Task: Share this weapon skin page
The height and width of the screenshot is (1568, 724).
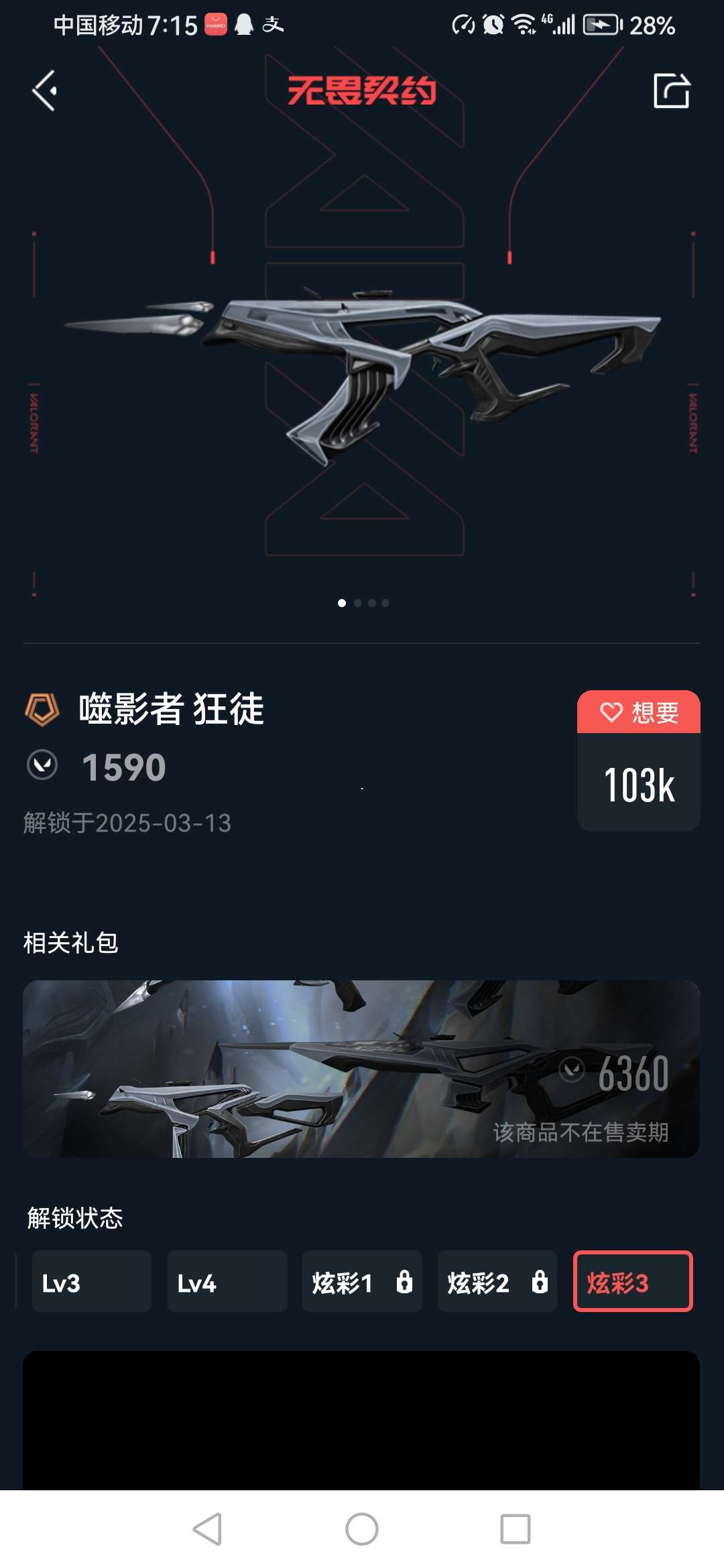Action: pos(671,90)
